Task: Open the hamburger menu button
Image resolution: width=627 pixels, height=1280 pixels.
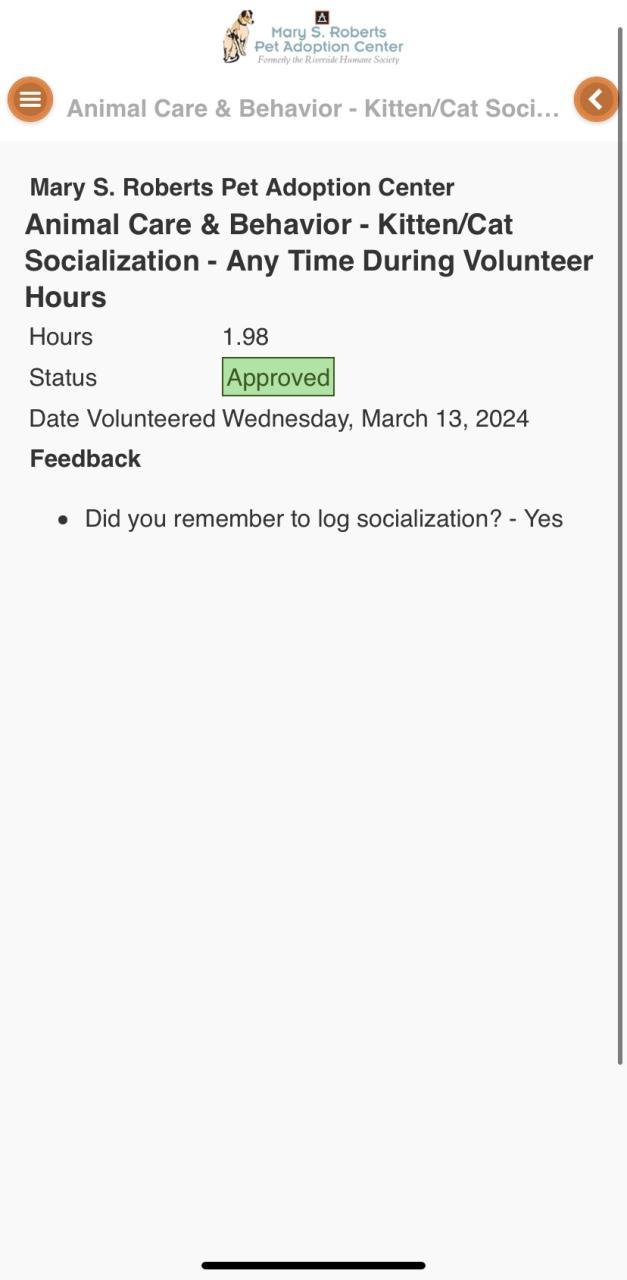Action: coord(30,99)
